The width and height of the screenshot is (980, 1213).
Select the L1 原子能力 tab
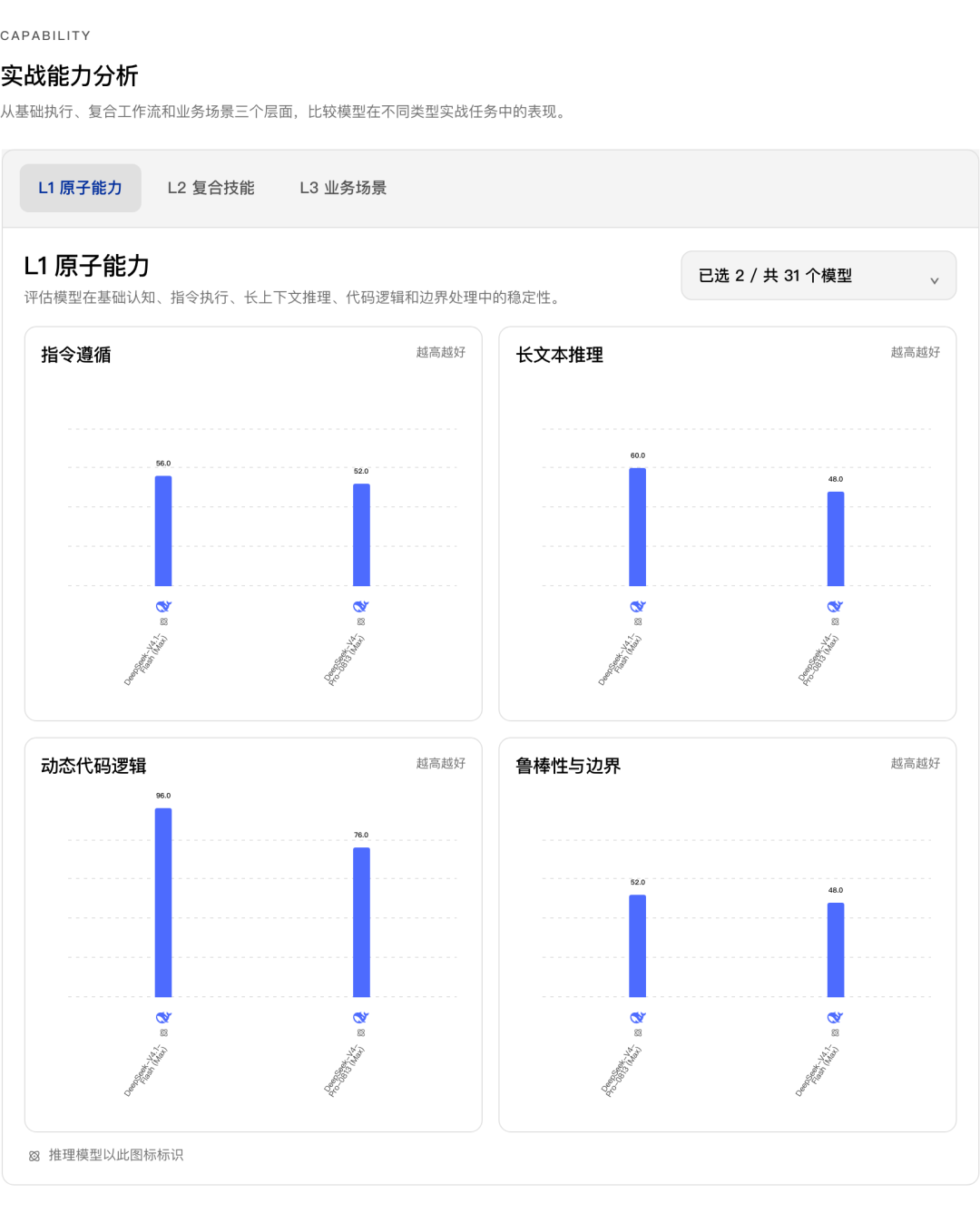click(80, 188)
